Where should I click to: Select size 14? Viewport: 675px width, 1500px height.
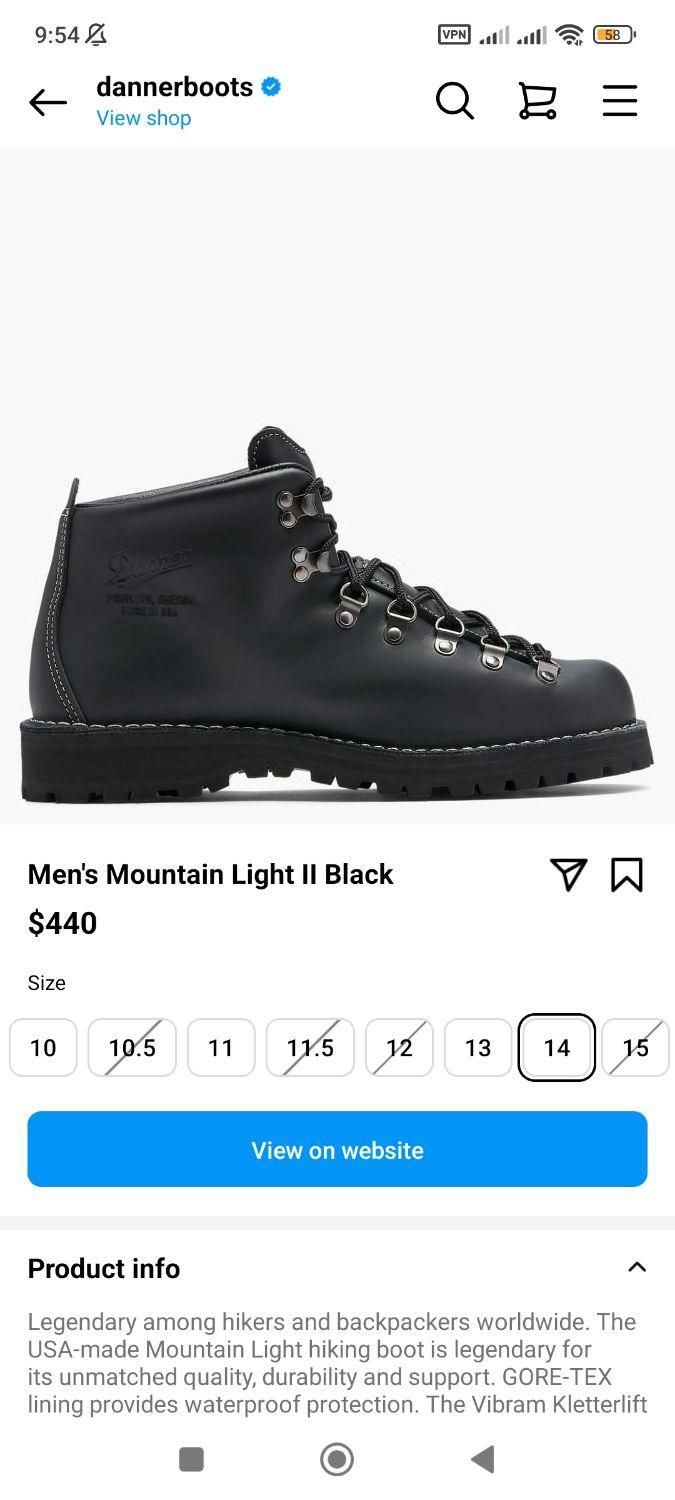click(x=557, y=1047)
